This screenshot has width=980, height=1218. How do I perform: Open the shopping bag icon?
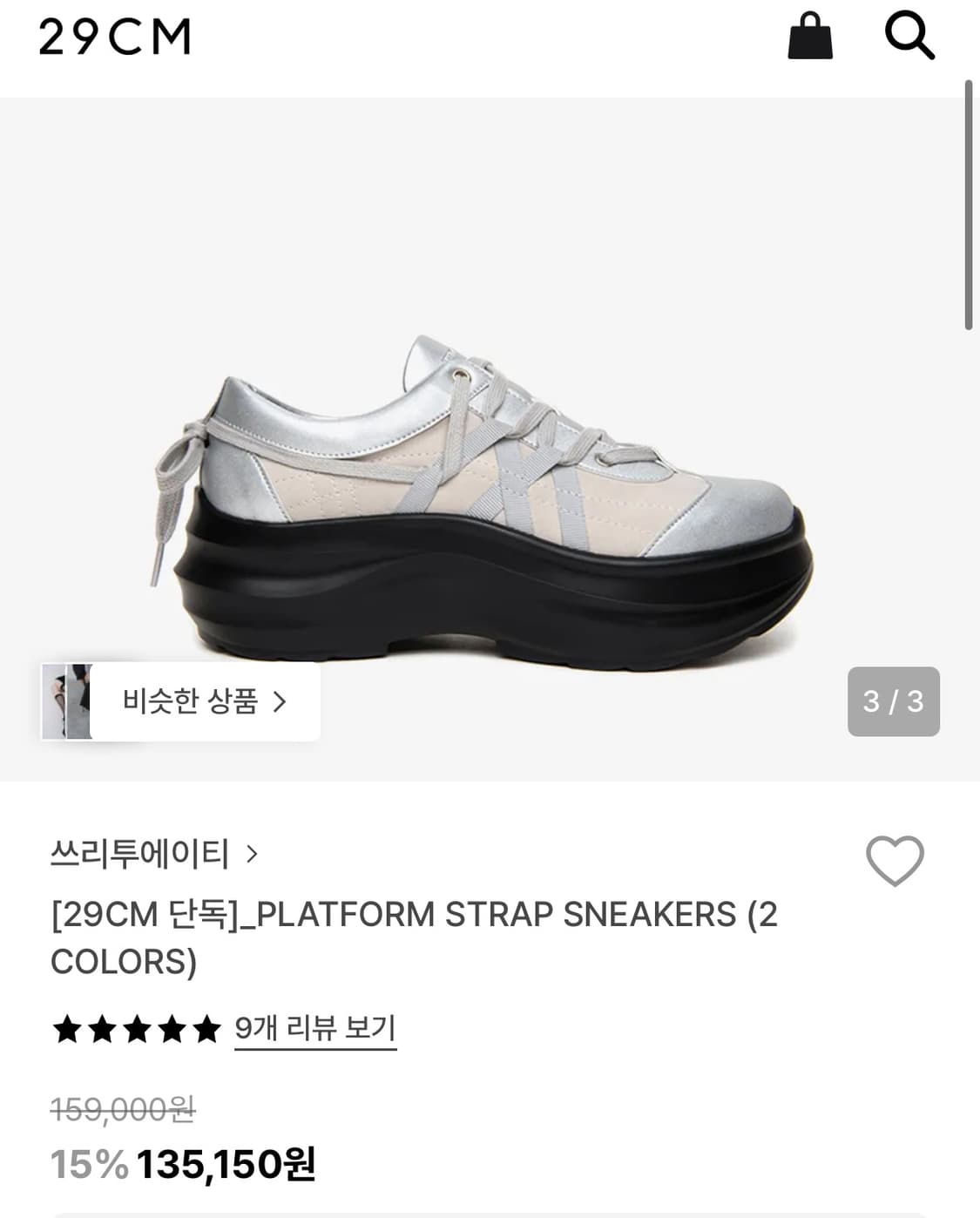coord(810,37)
